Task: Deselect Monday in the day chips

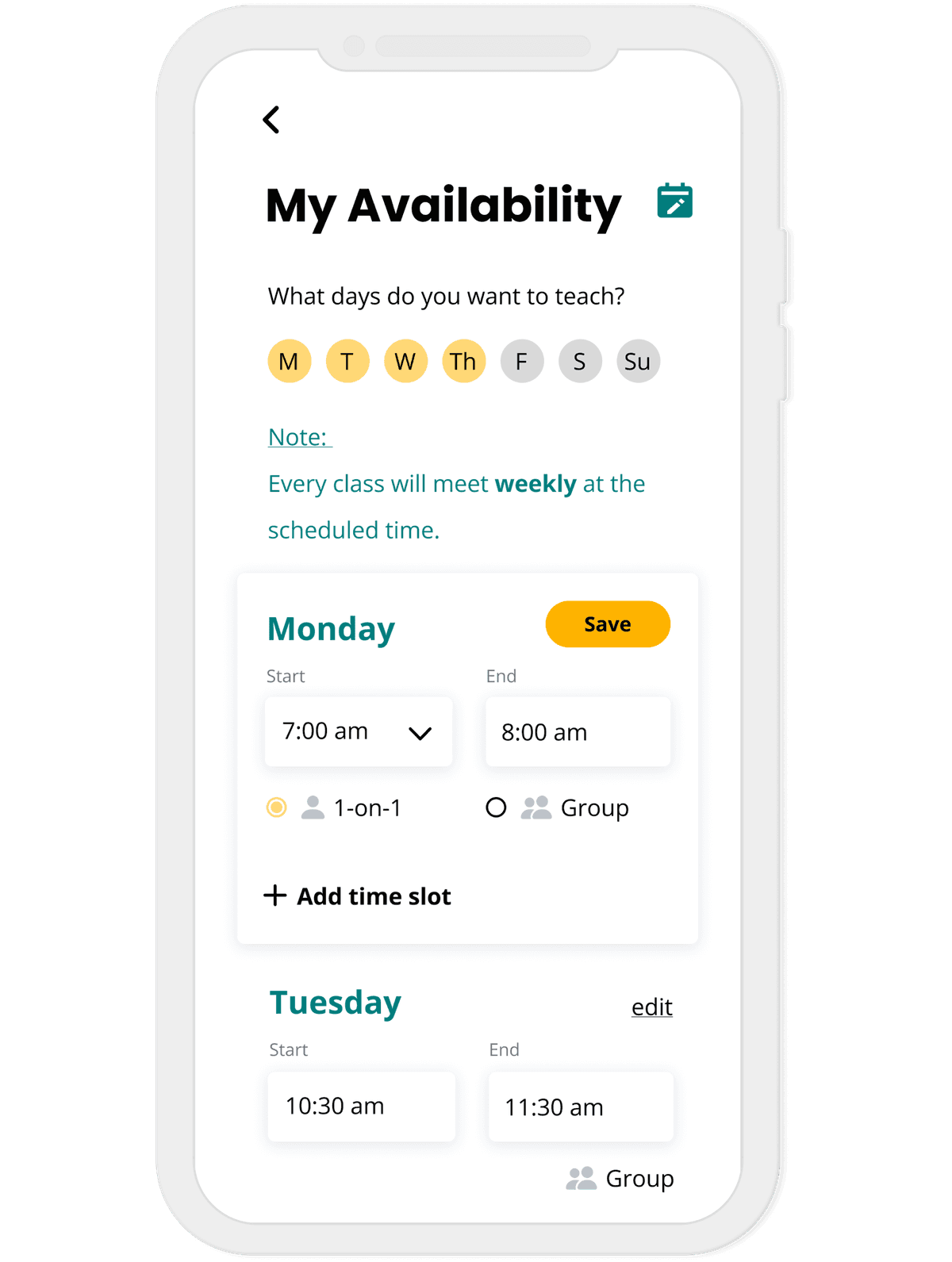Action: click(x=289, y=362)
